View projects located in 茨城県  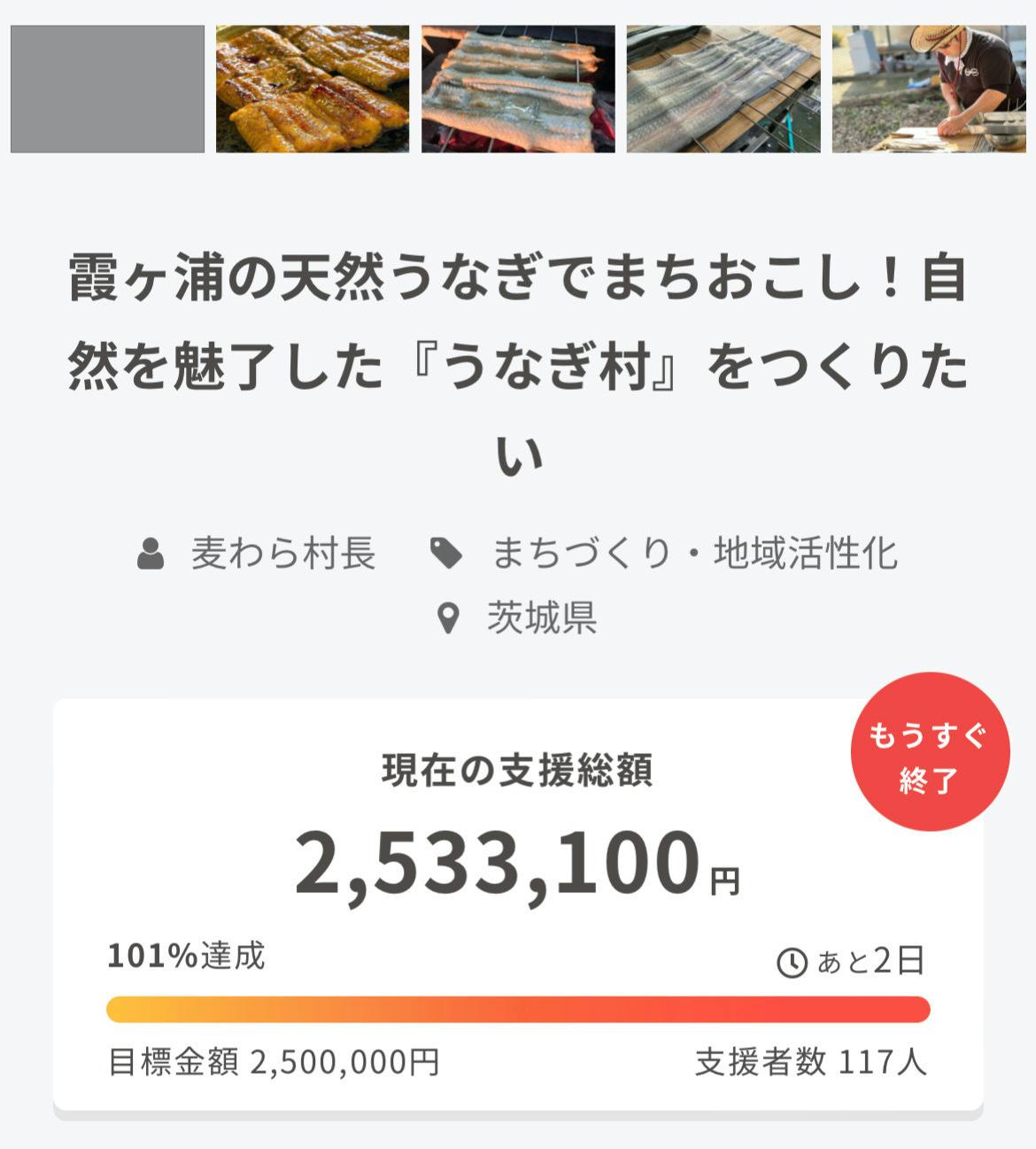coord(541,618)
